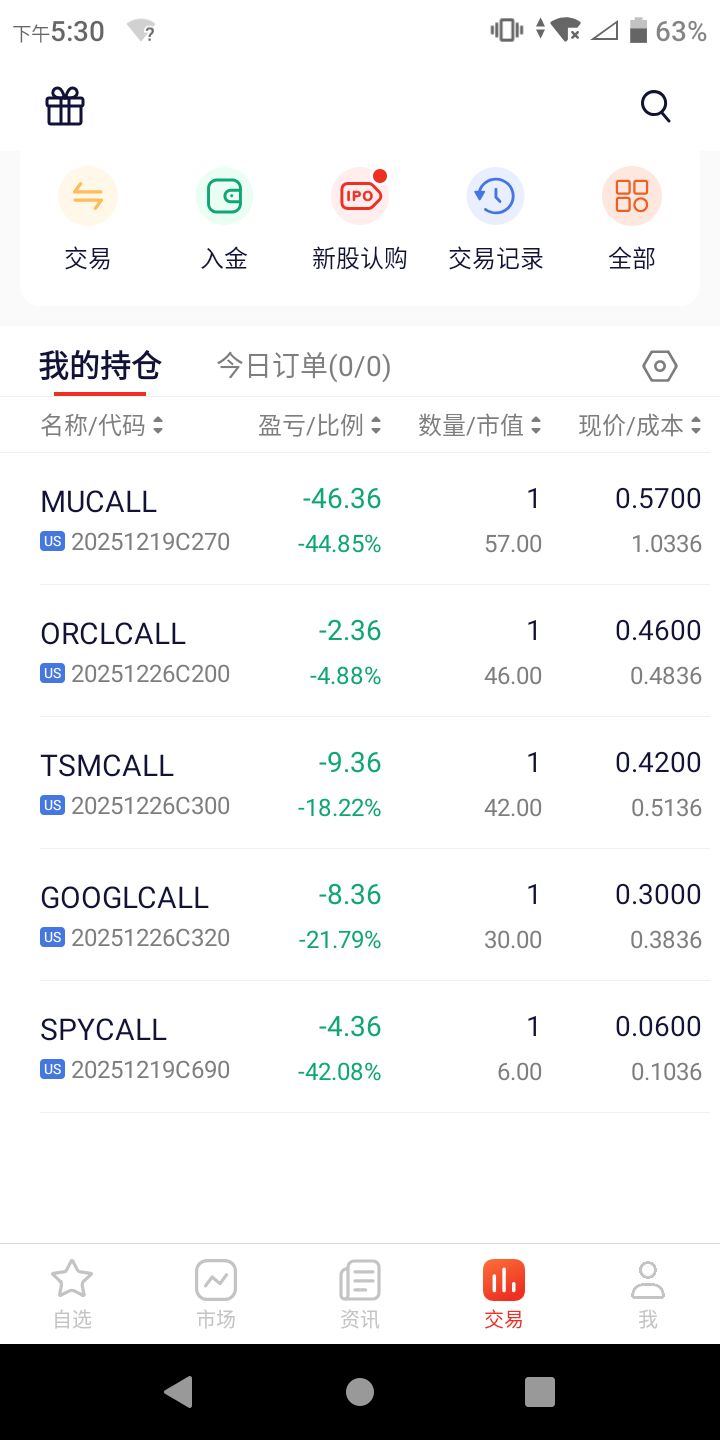This screenshot has width=720, height=1440.
Task: Sort holdings by 名称/代码
Action: tap(101, 426)
